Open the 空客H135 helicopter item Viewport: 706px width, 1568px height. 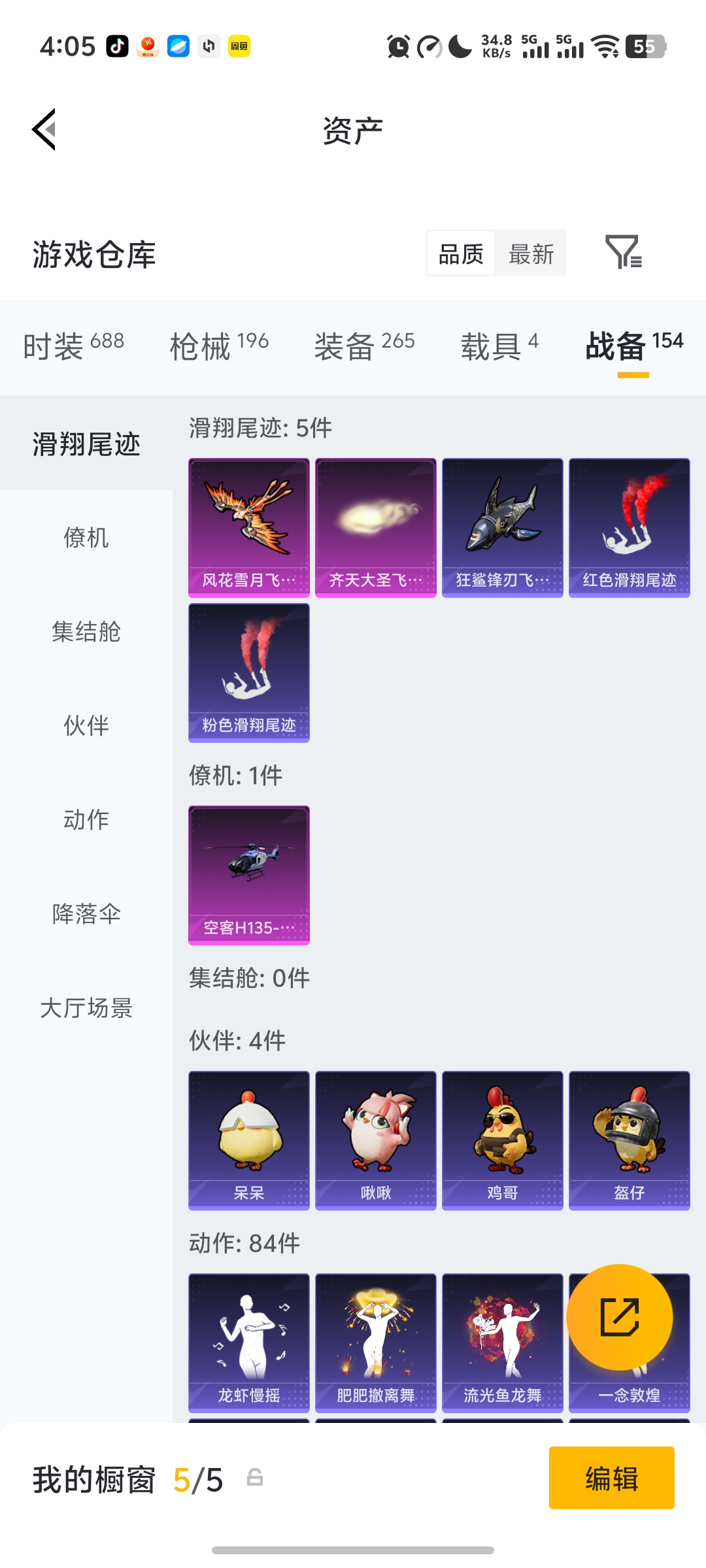pos(248,875)
